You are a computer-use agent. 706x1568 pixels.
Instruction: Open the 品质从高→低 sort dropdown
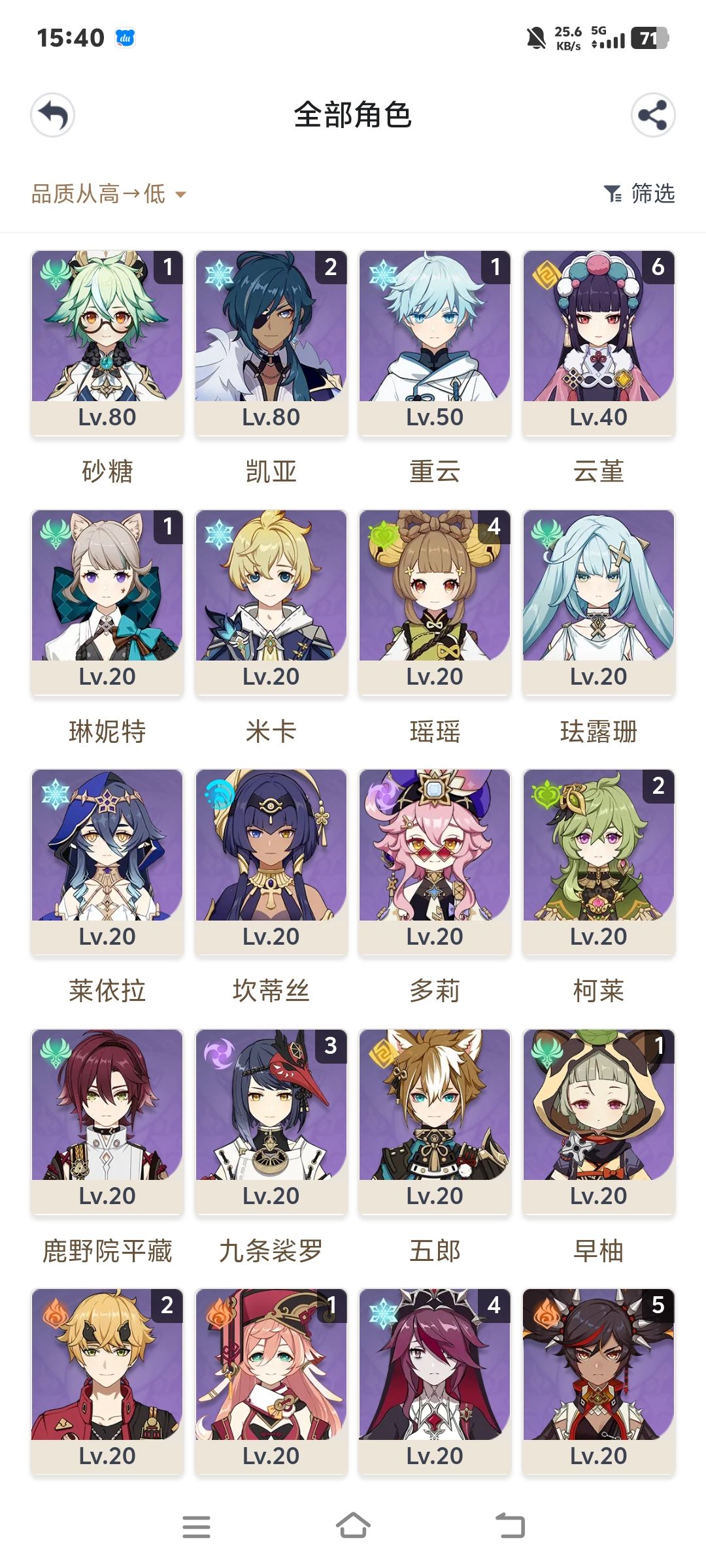click(x=98, y=194)
